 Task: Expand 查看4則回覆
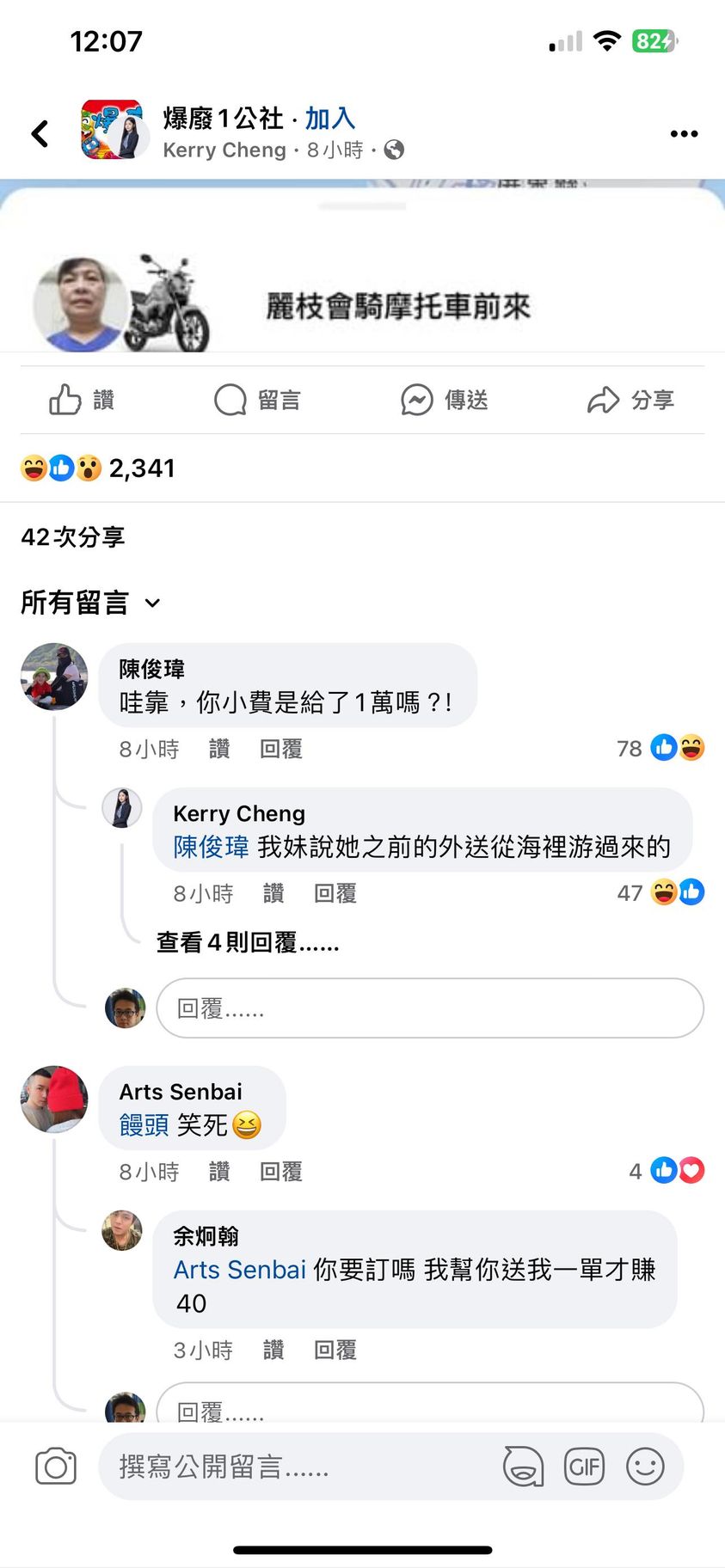point(248,943)
